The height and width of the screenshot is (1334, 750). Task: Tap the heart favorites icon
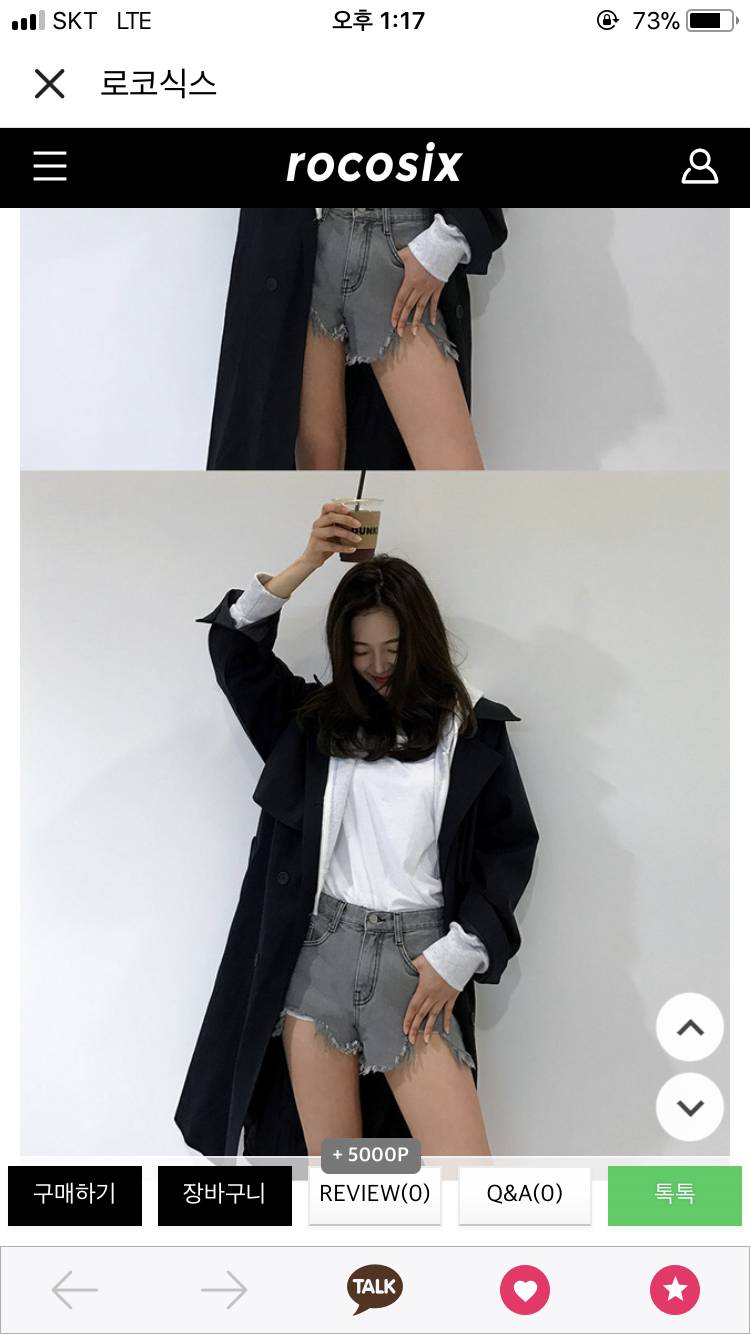[525, 1290]
